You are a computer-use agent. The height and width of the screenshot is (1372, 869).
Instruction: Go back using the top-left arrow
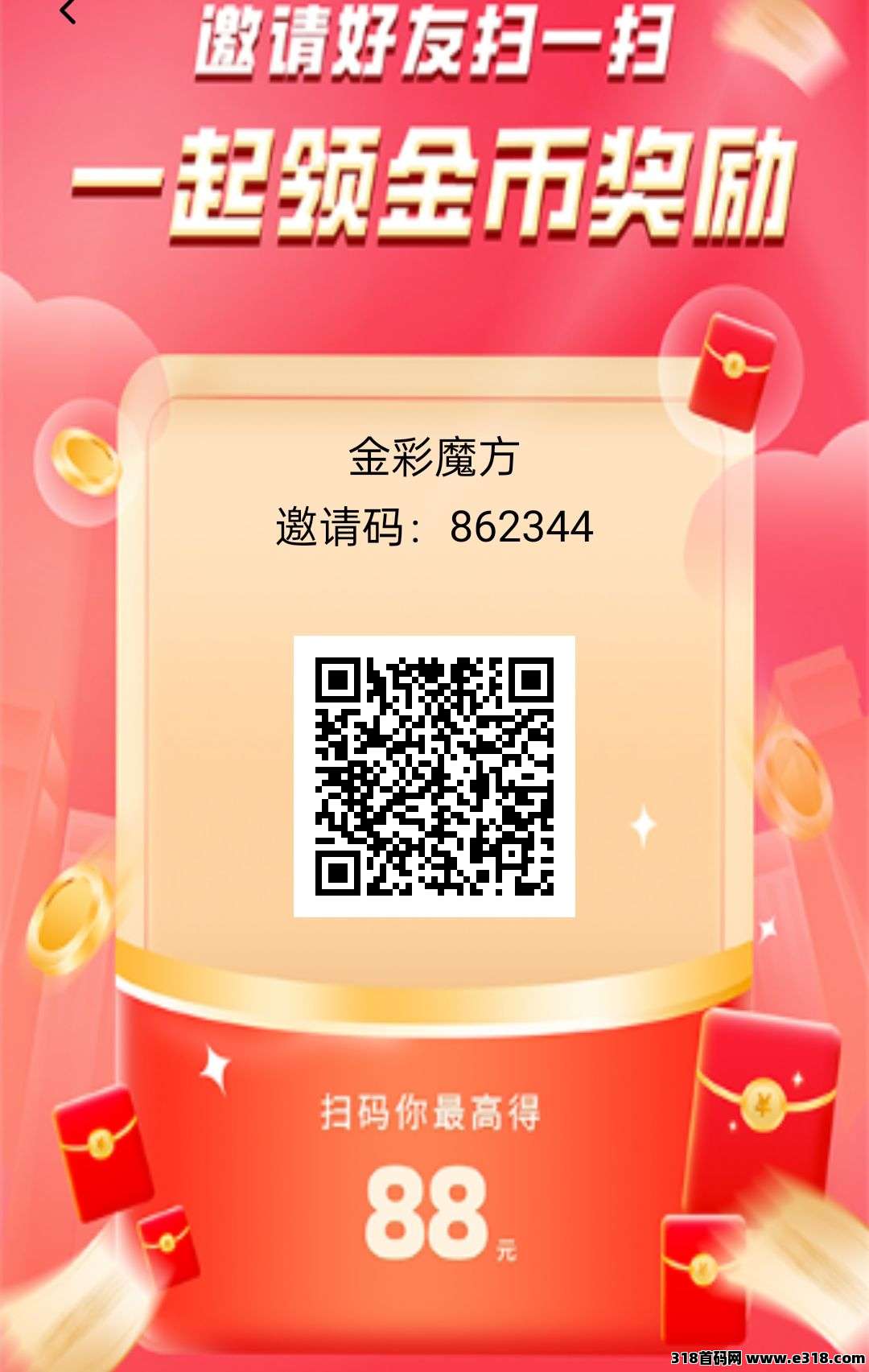(x=68, y=11)
